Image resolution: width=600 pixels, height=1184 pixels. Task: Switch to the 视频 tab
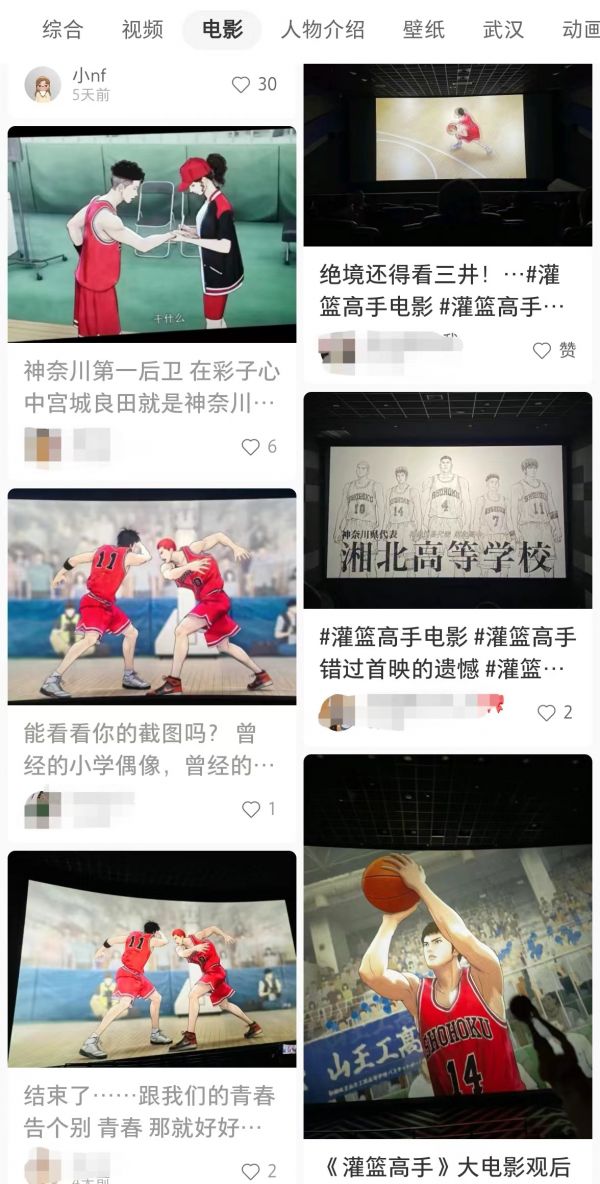tap(142, 29)
